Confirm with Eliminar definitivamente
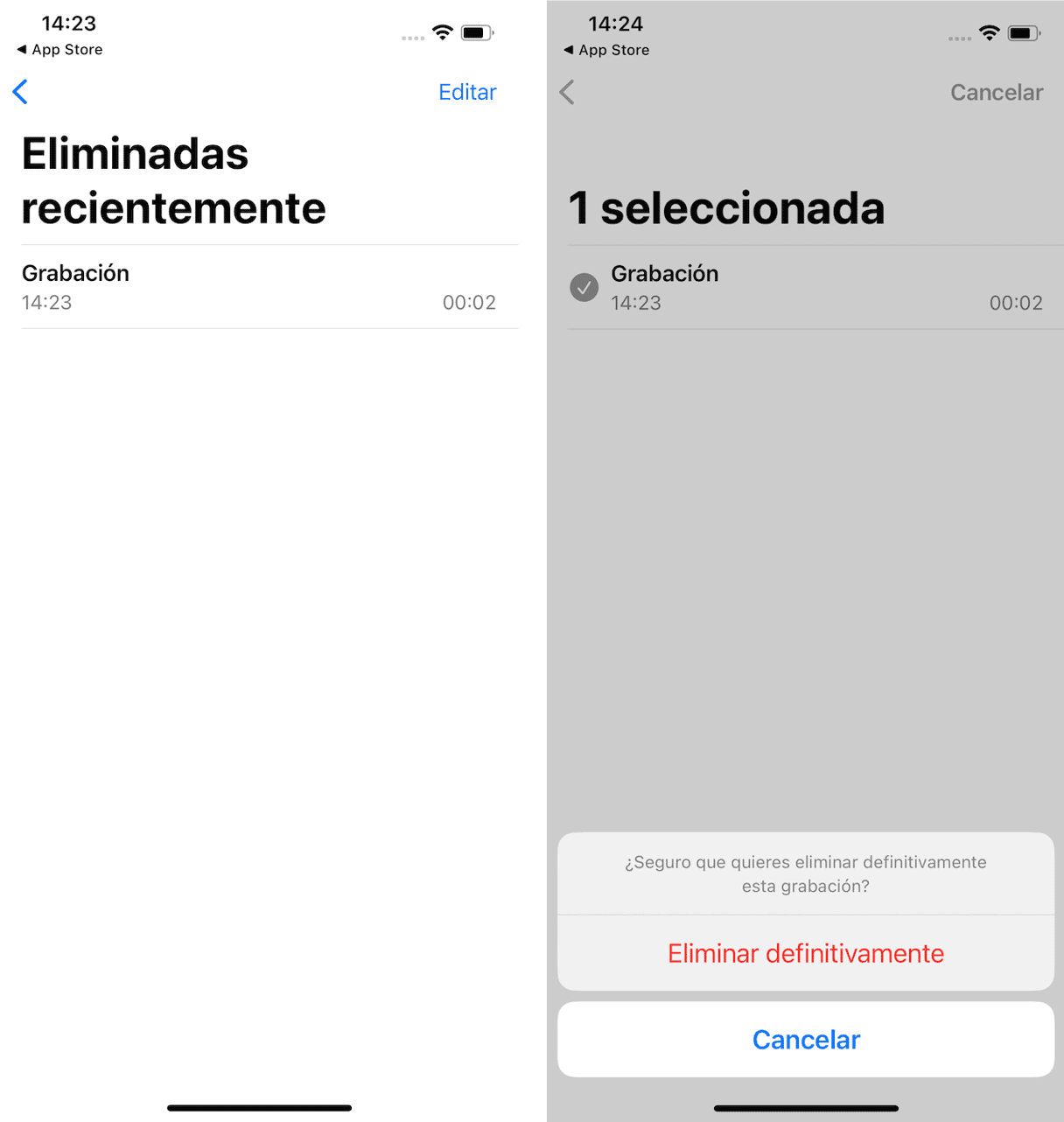This screenshot has width=1064, height=1122. click(805, 953)
